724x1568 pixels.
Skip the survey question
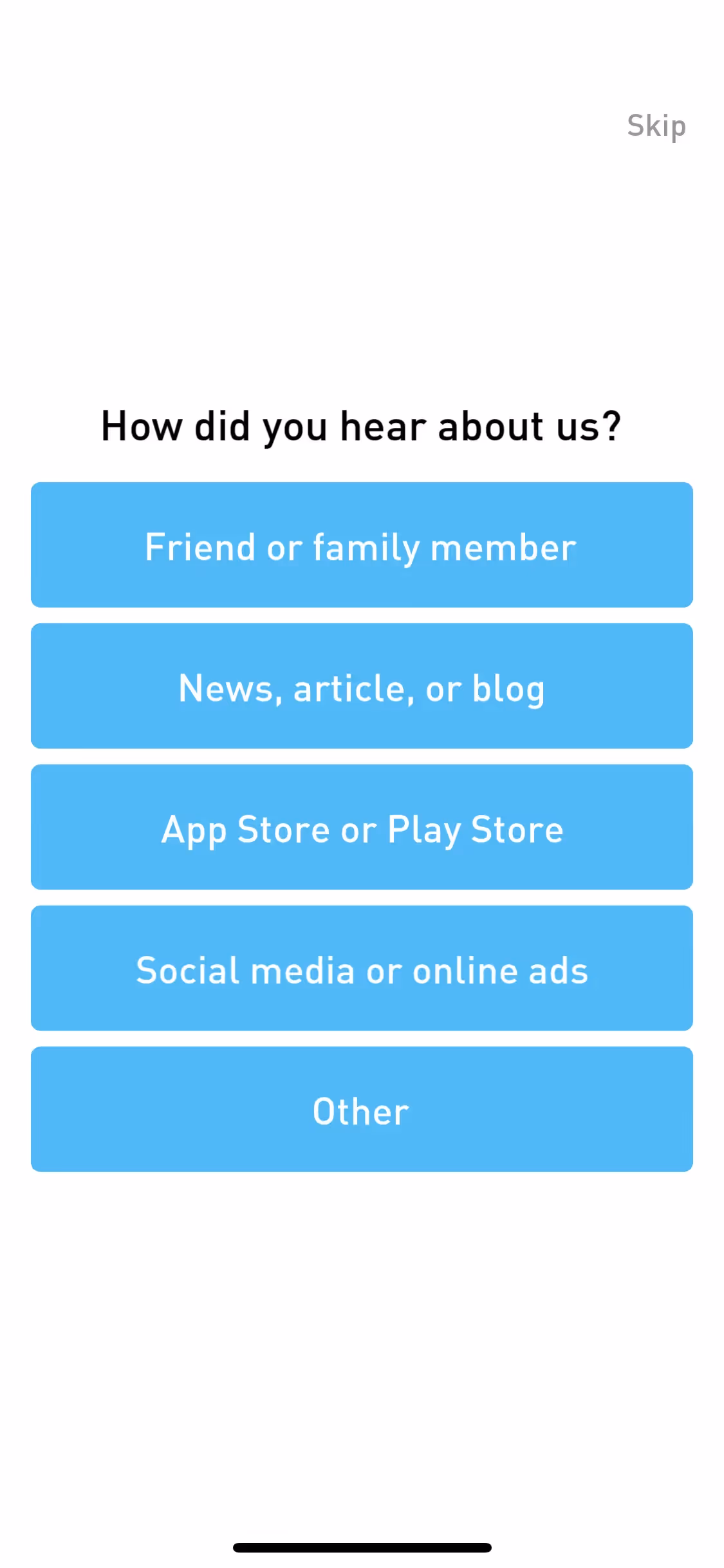pyautogui.click(x=656, y=126)
